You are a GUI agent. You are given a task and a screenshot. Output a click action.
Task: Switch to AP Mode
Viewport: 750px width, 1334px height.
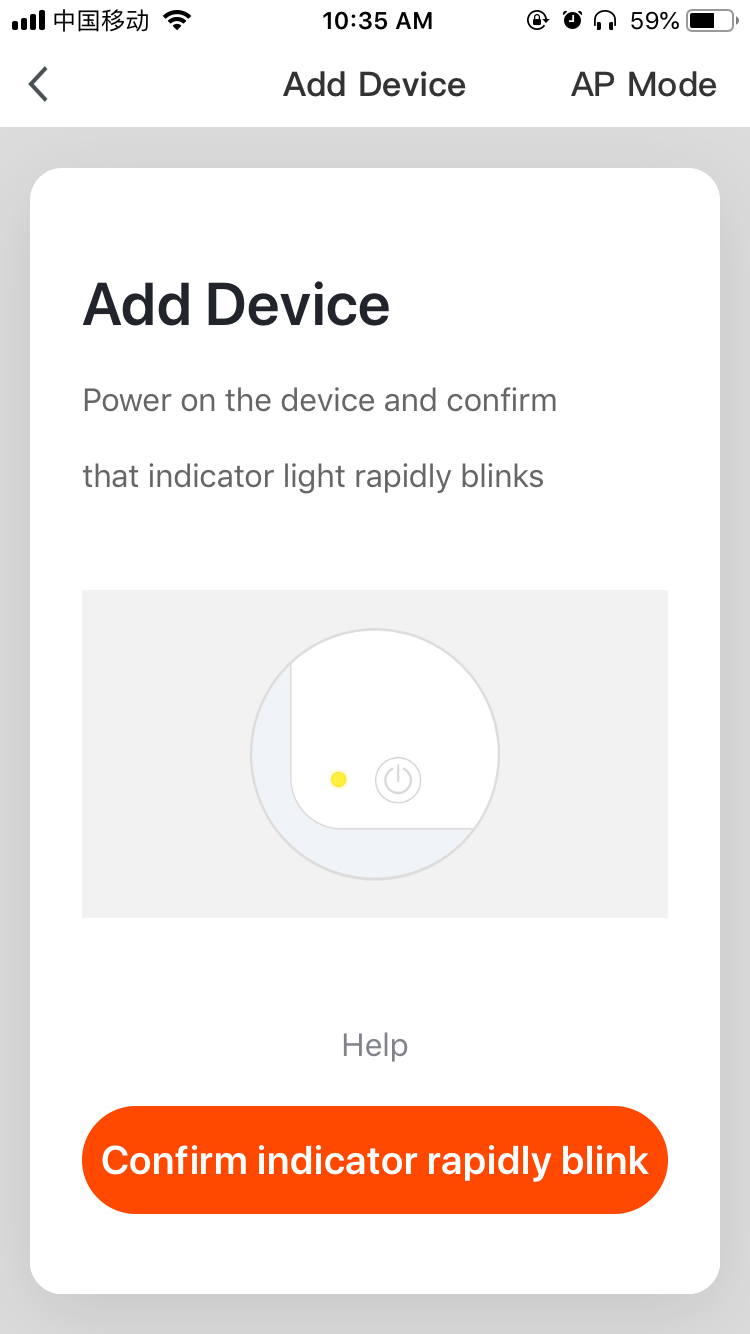[x=643, y=85]
